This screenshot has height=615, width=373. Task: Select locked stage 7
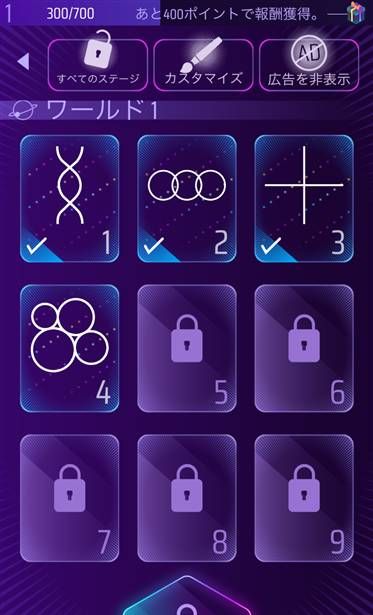[x=69, y=498]
